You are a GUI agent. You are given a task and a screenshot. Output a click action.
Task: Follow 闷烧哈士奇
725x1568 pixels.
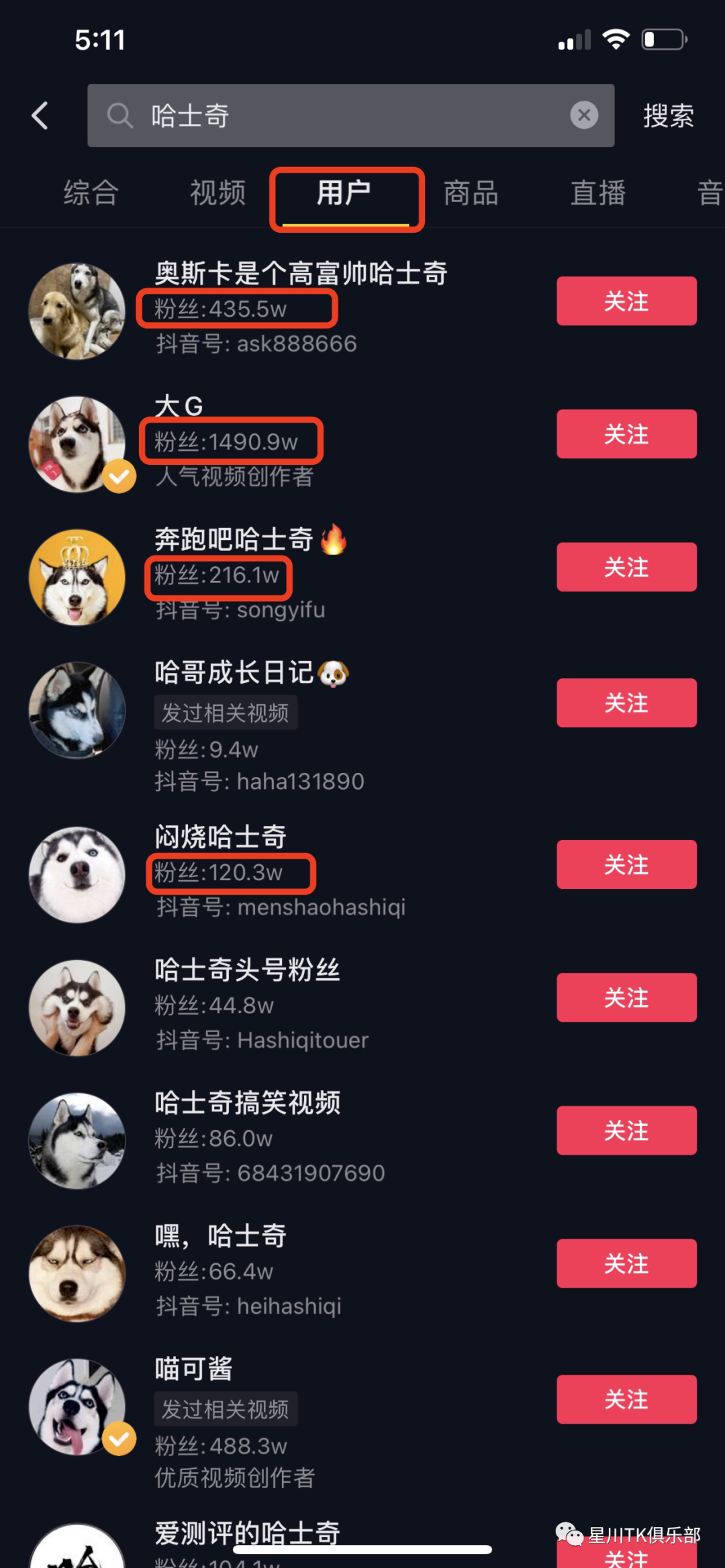tap(626, 864)
